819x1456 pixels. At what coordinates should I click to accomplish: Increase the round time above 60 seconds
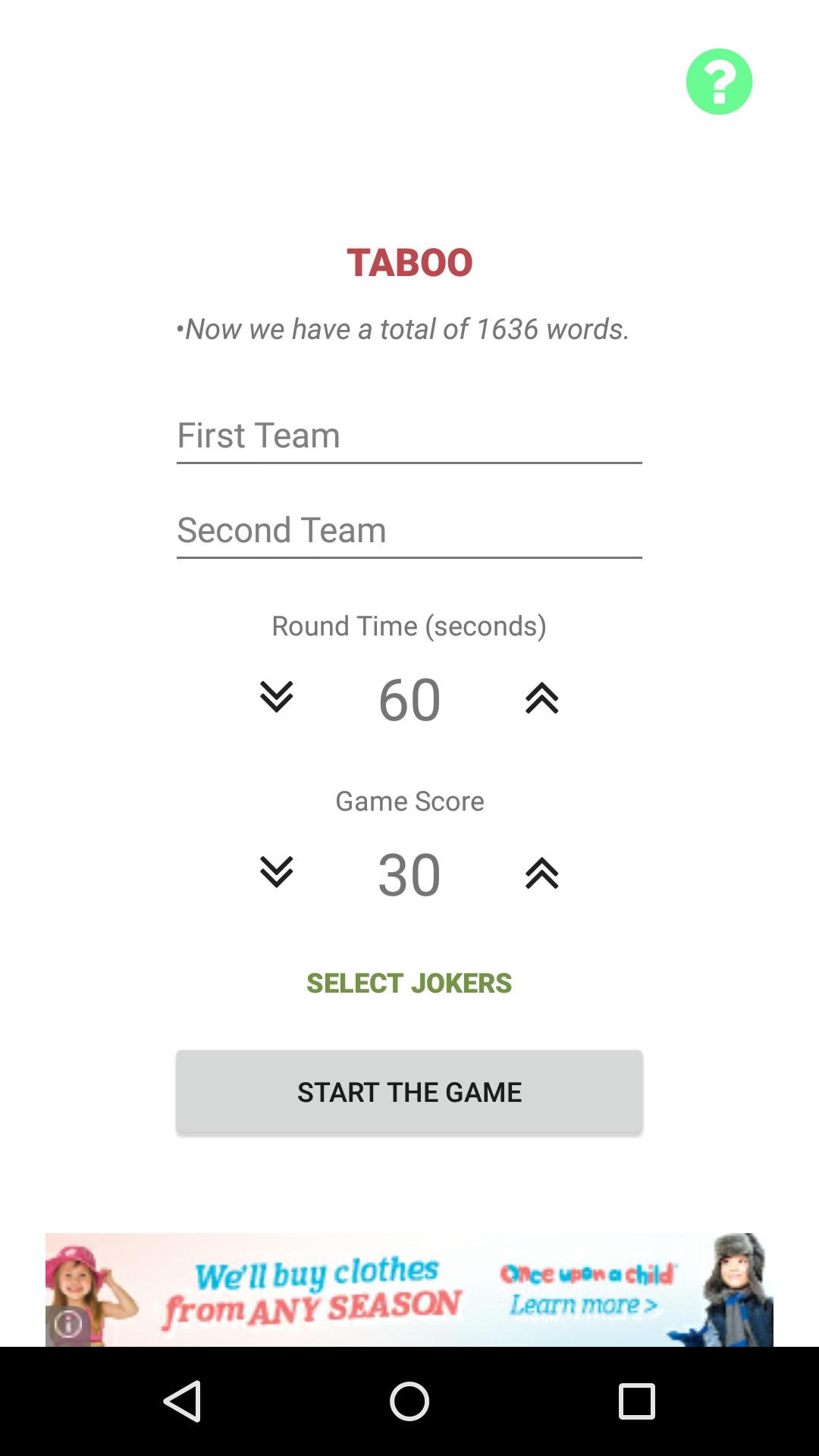pos(541,698)
